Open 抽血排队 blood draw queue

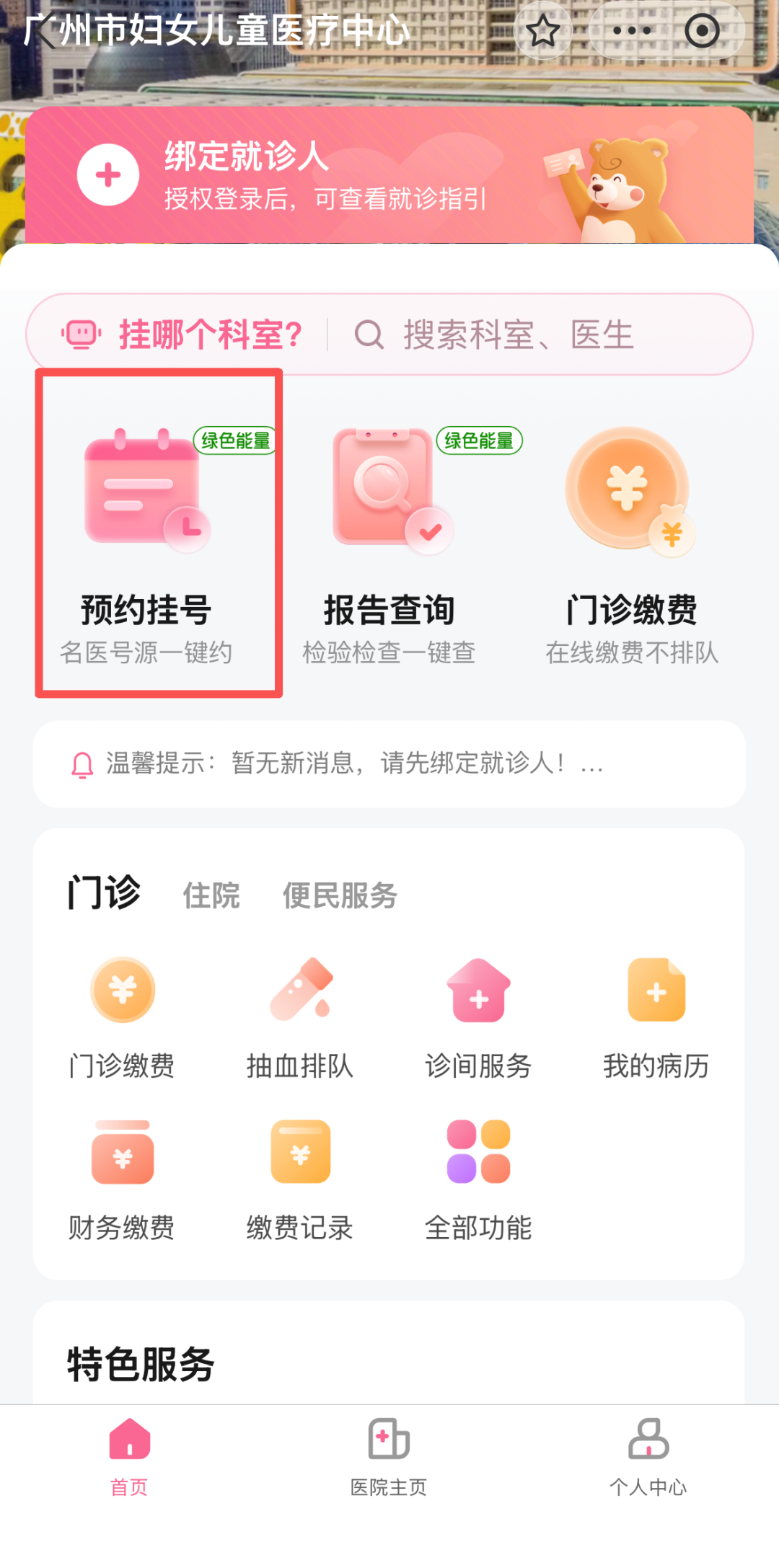[x=300, y=1017]
